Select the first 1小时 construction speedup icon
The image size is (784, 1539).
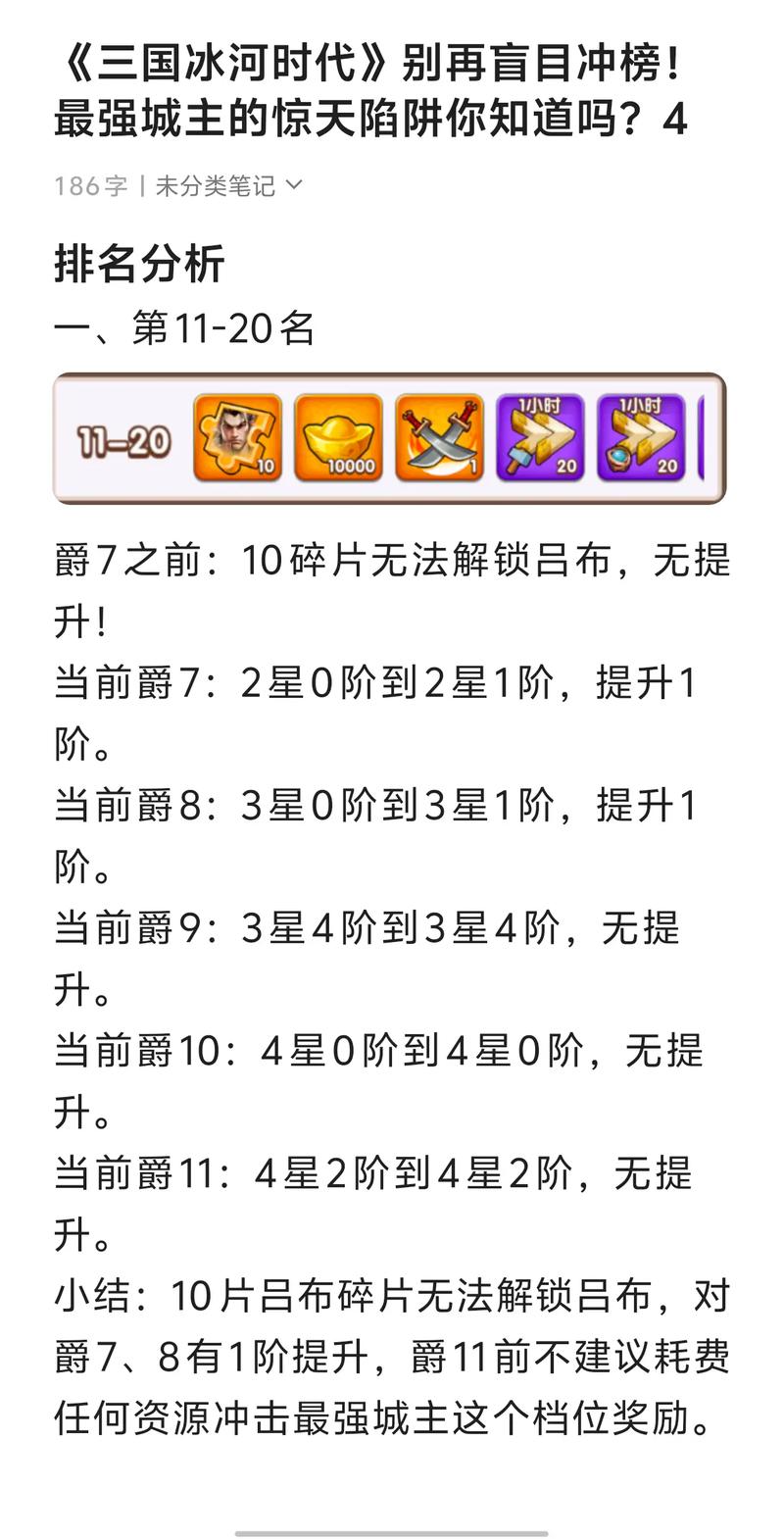tap(541, 436)
